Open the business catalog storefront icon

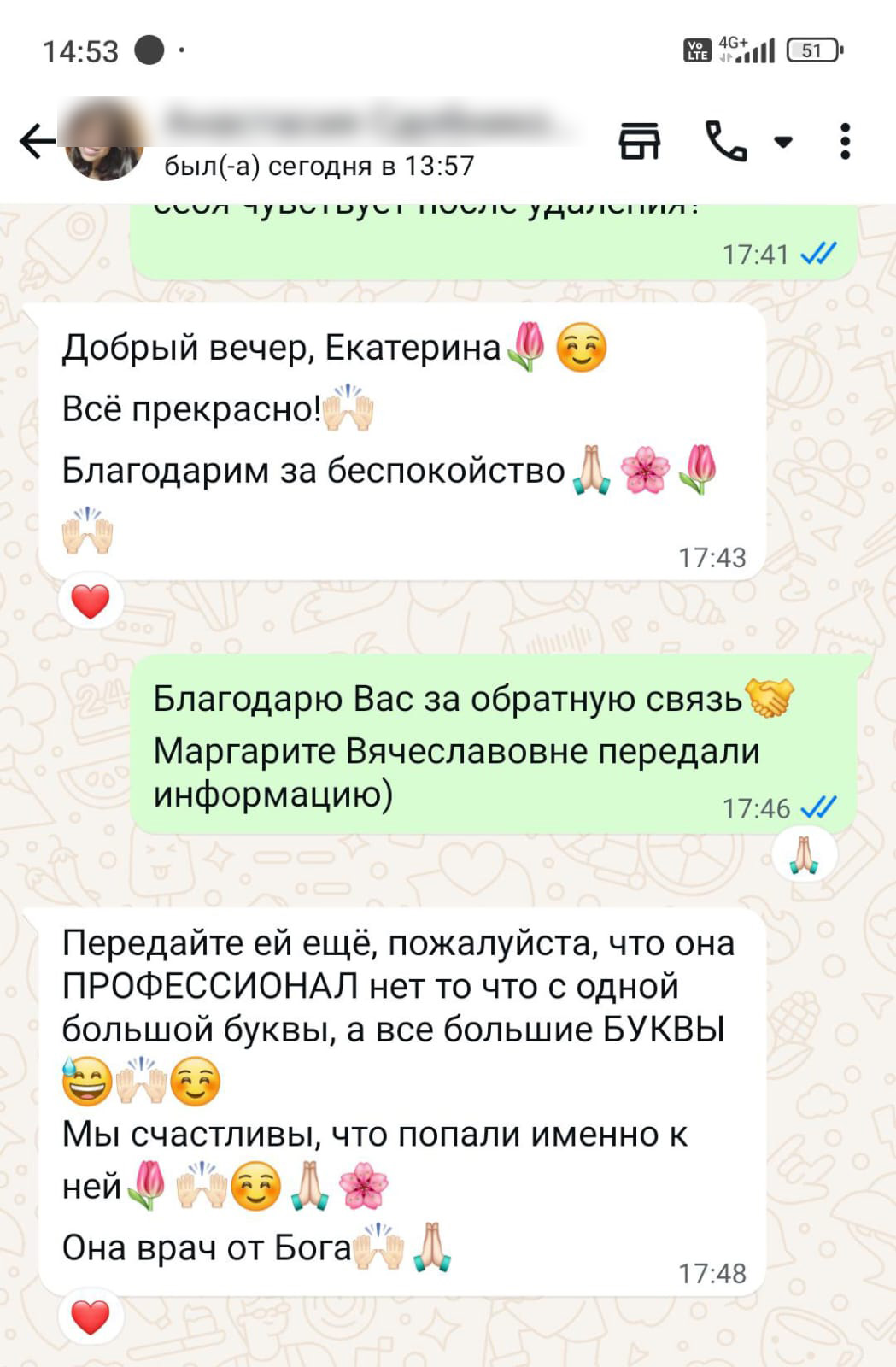pyautogui.click(x=639, y=141)
